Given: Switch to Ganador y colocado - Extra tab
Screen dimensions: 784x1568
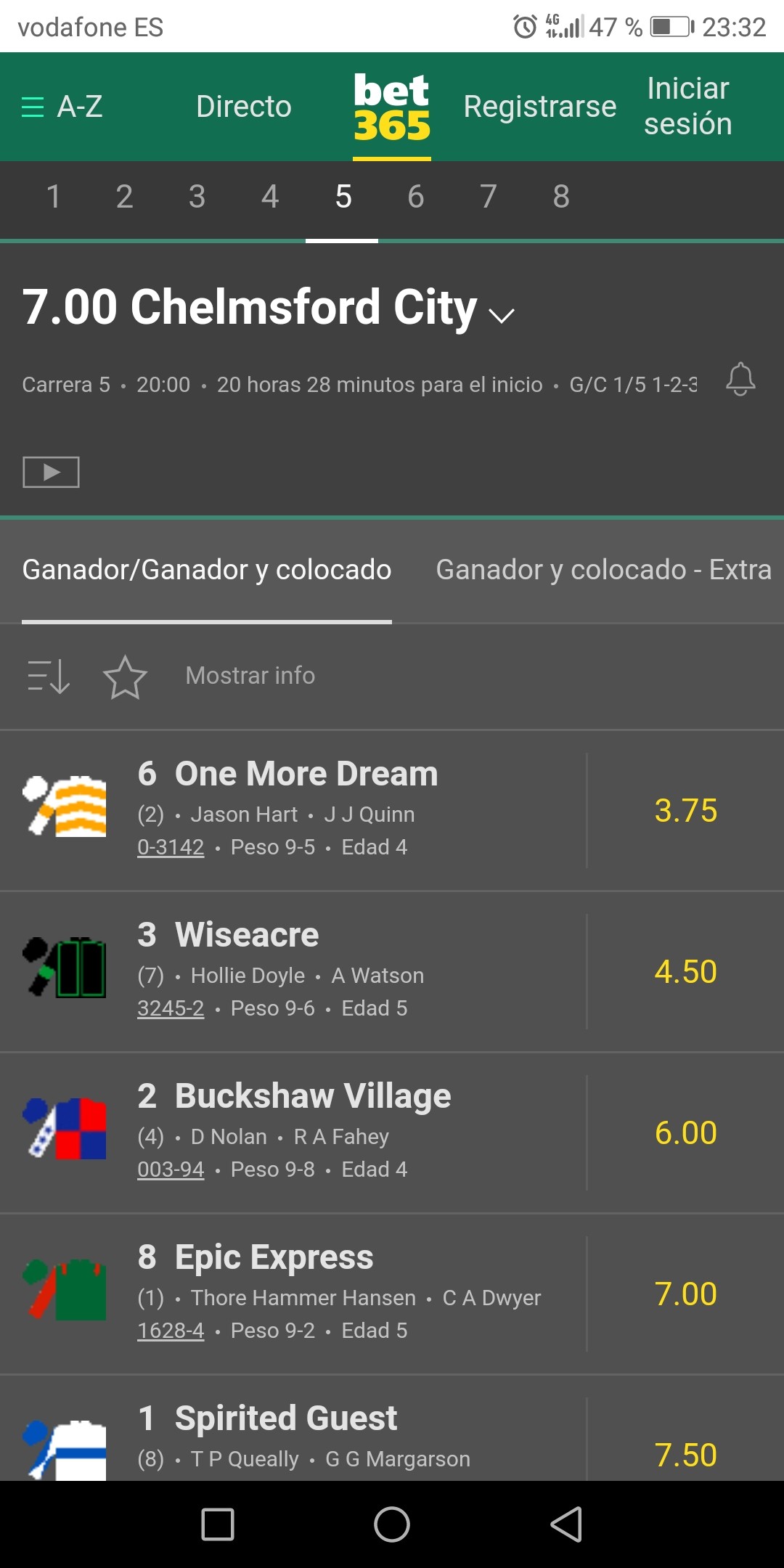Looking at the screenshot, I should click(603, 570).
